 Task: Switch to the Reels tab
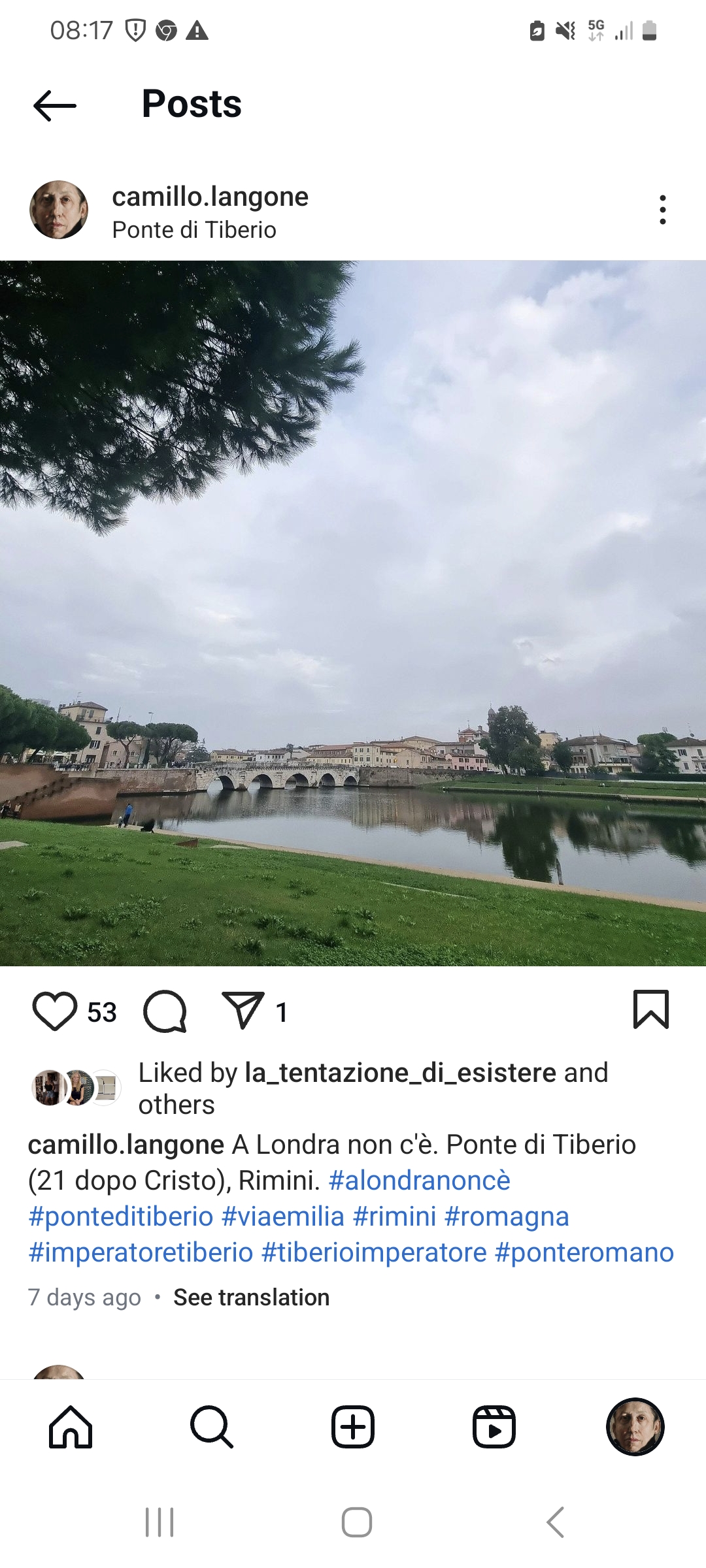click(x=494, y=1427)
